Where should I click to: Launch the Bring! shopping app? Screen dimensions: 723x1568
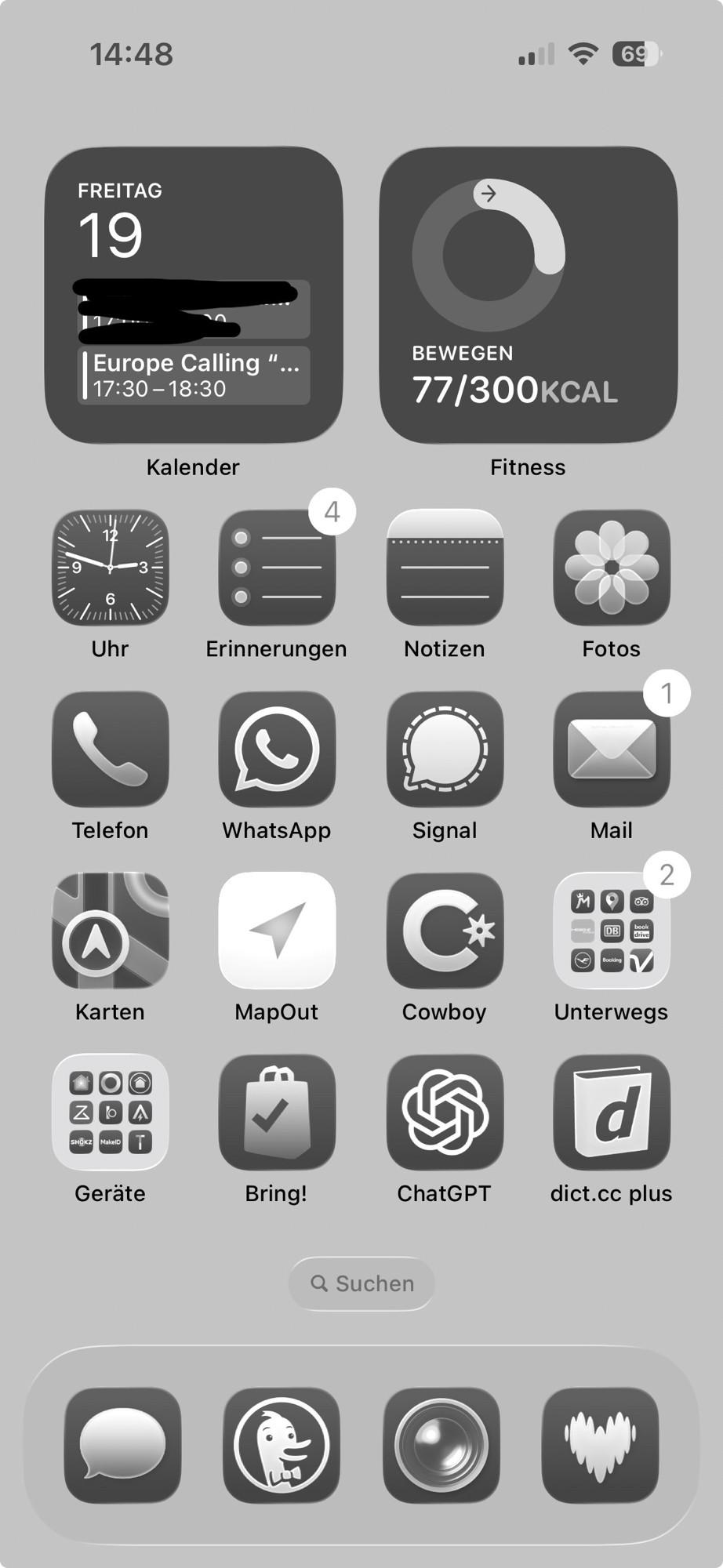point(277,1112)
